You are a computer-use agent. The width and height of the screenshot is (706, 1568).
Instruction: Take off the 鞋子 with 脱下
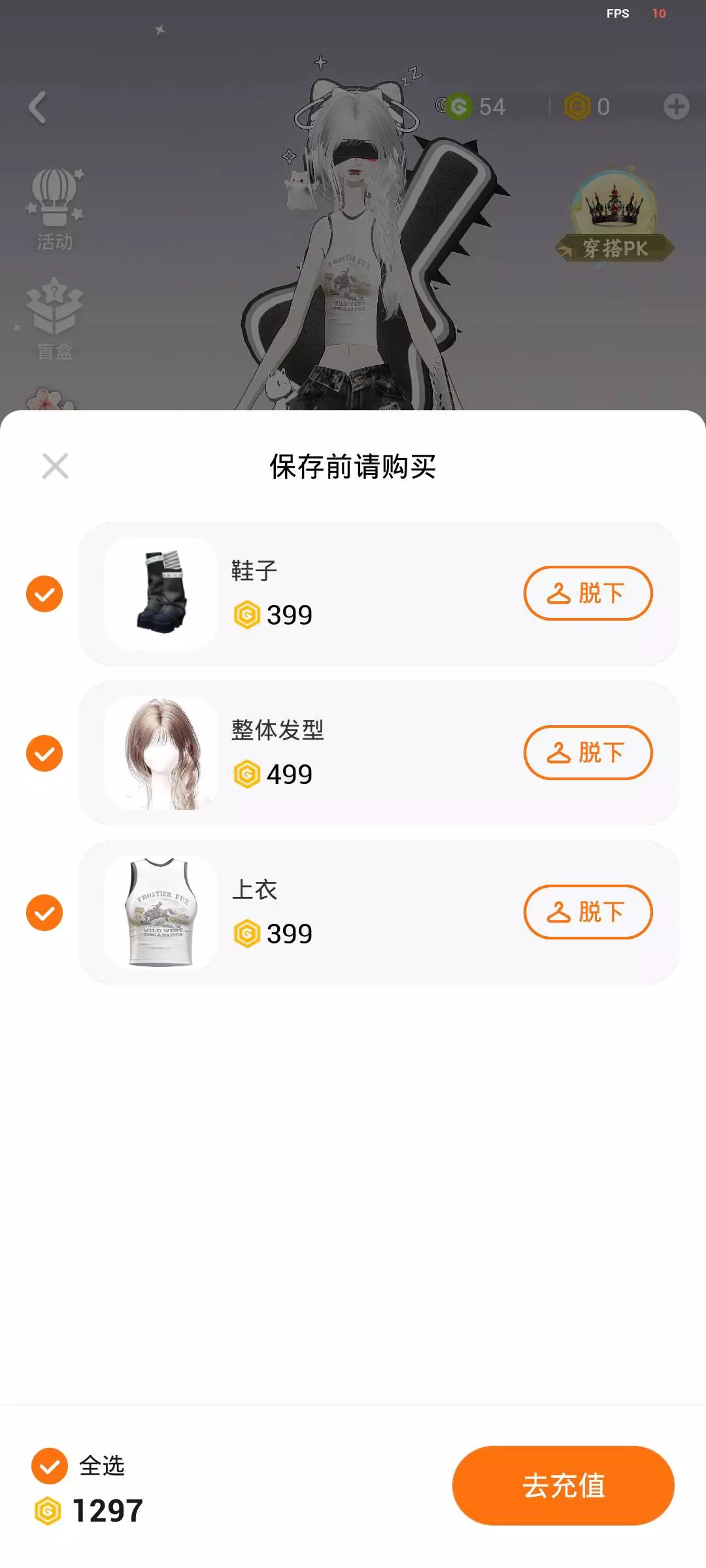click(588, 593)
